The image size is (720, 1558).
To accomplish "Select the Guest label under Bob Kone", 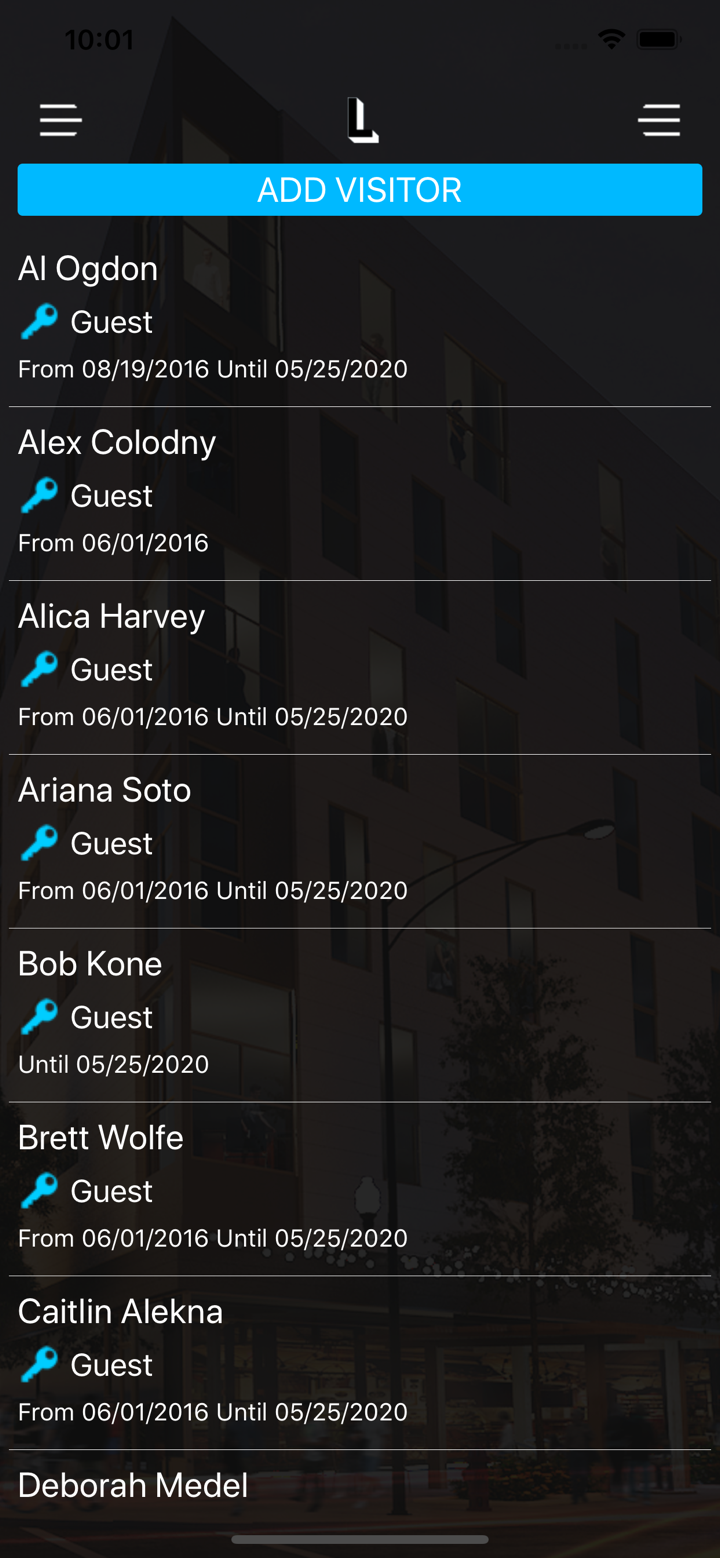I will (110, 1016).
